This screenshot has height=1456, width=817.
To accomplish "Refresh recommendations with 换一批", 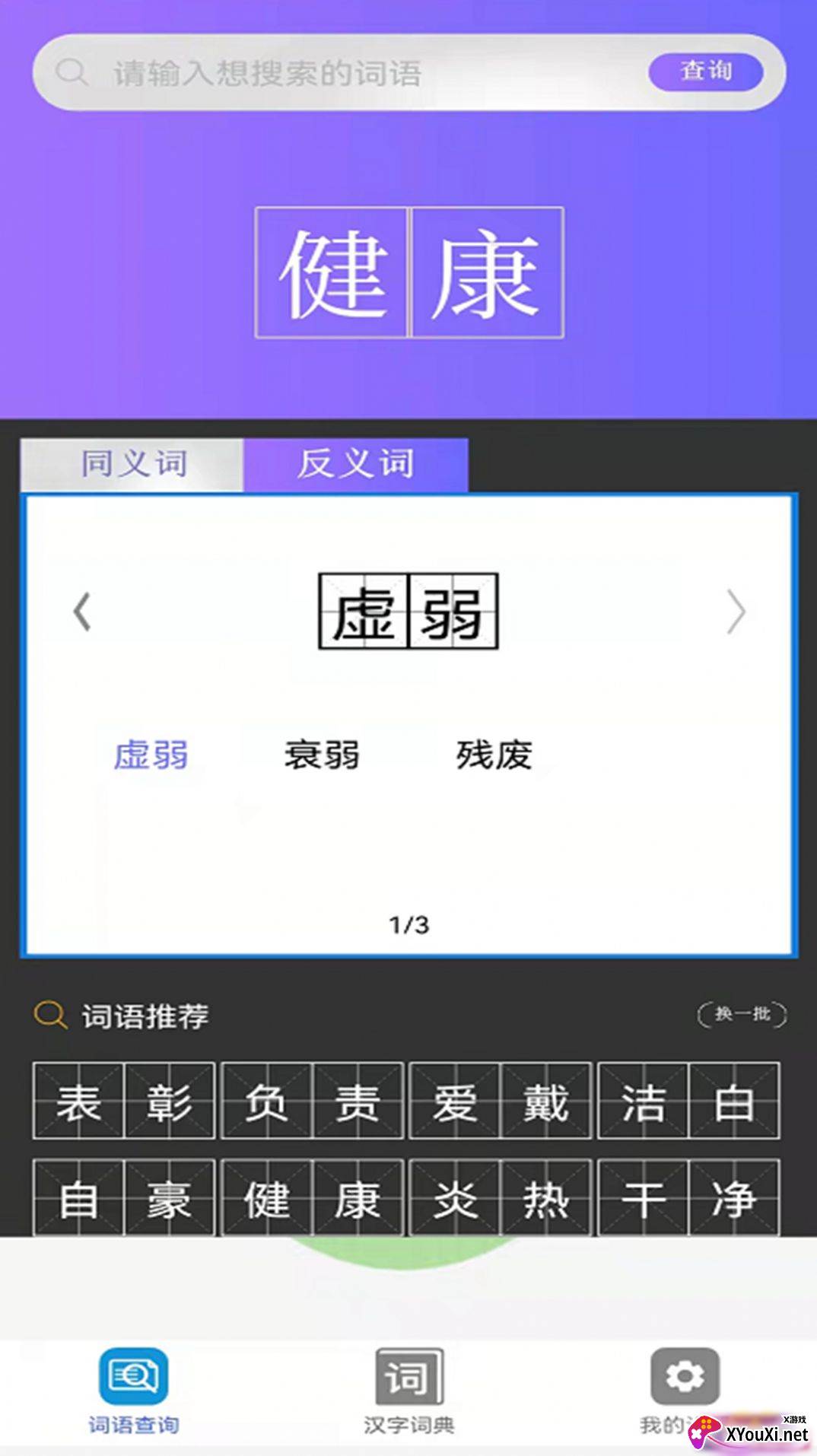I will [x=742, y=1014].
